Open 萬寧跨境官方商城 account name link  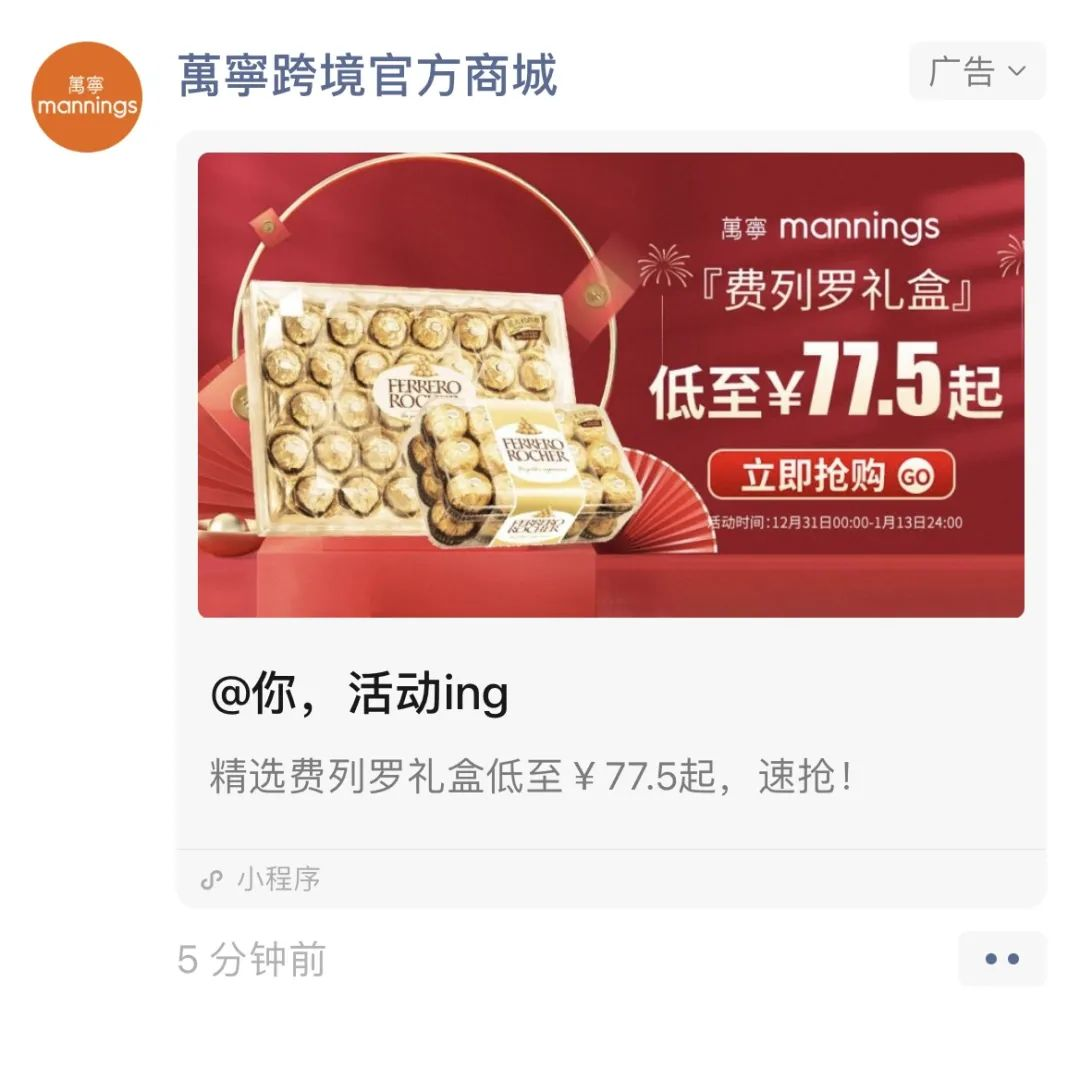(x=367, y=76)
